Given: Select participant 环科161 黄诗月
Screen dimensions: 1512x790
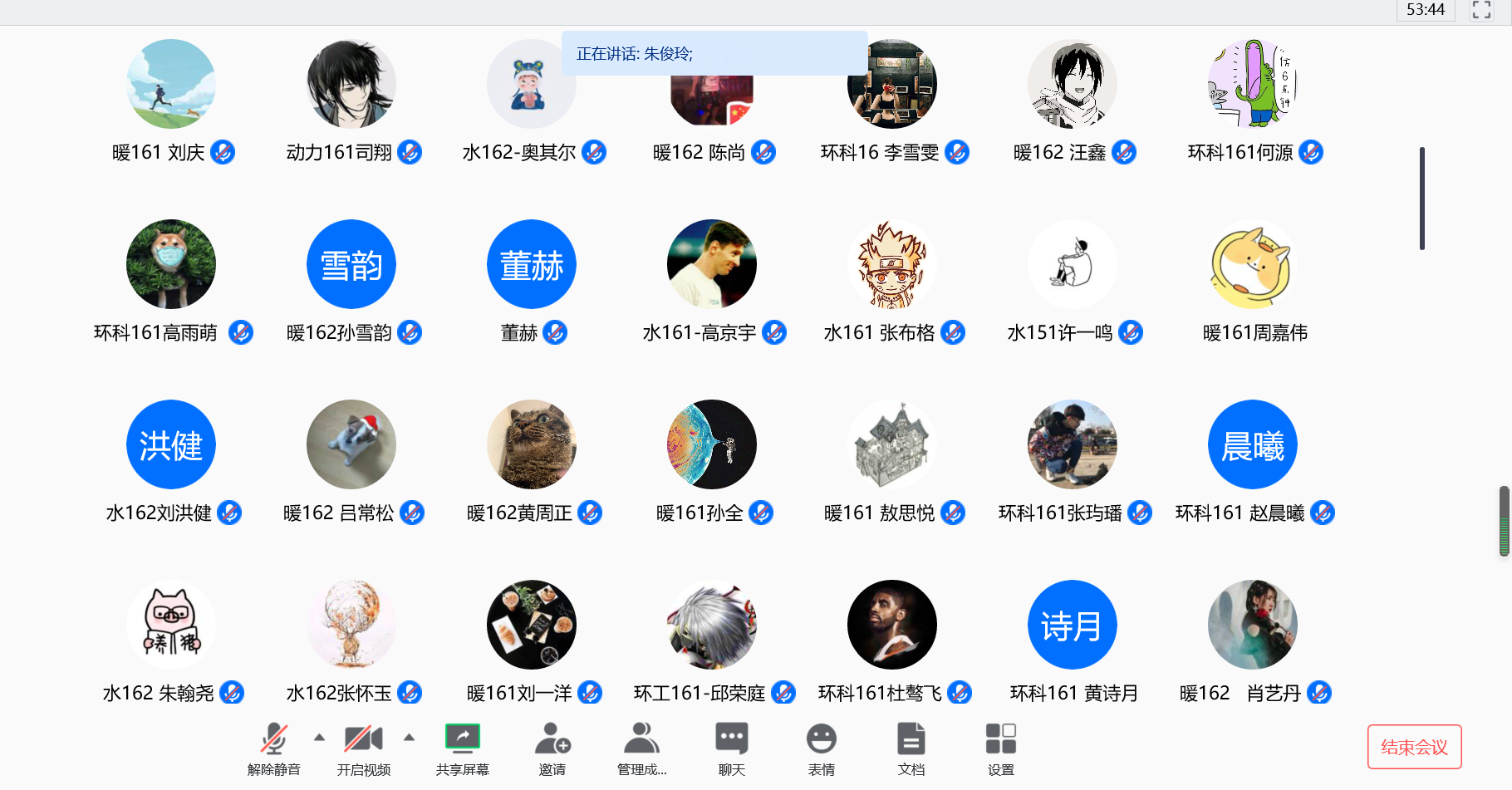Looking at the screenshot, I should (1073, 625).
